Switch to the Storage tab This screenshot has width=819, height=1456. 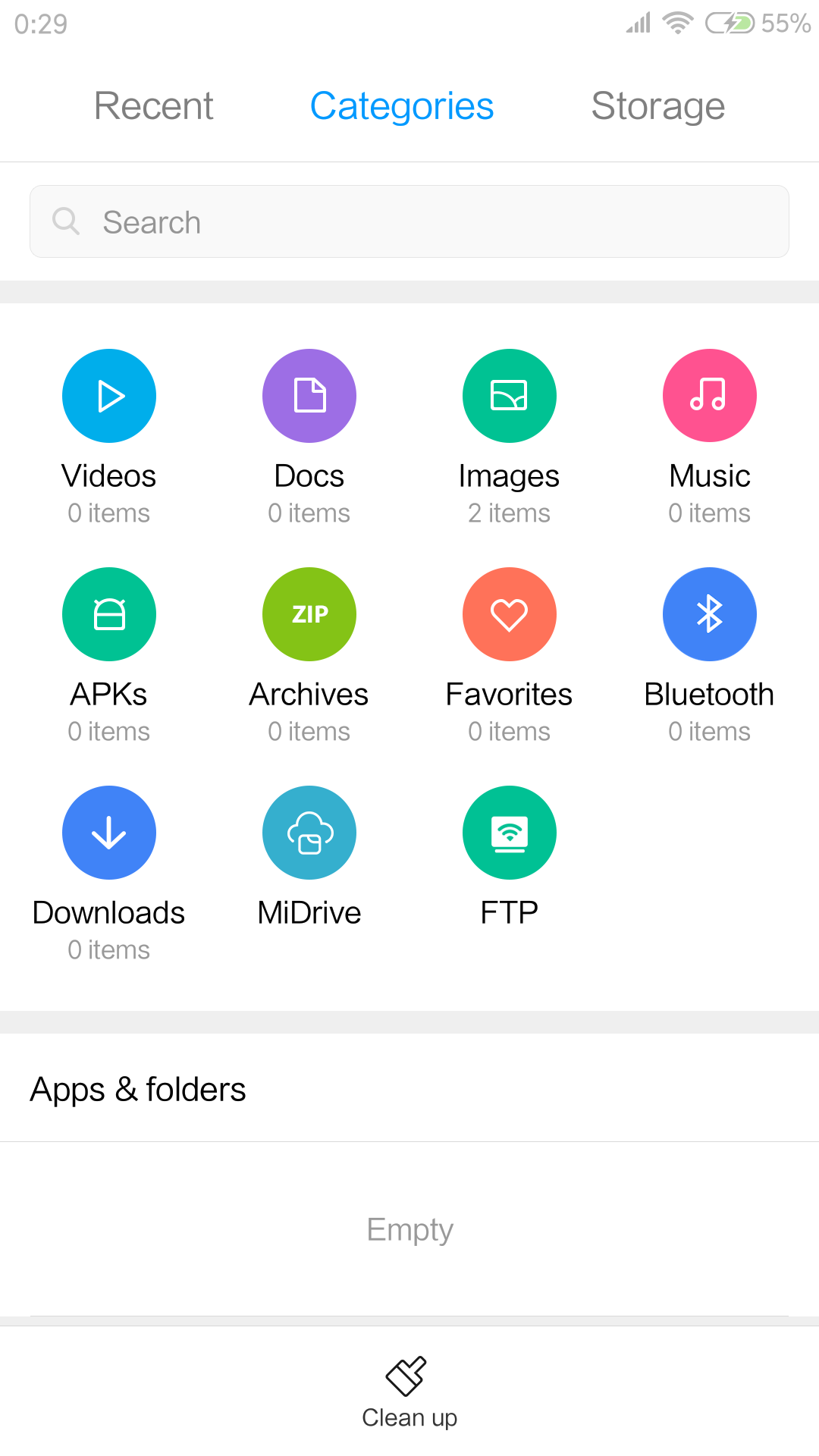[x=657, y=106]
